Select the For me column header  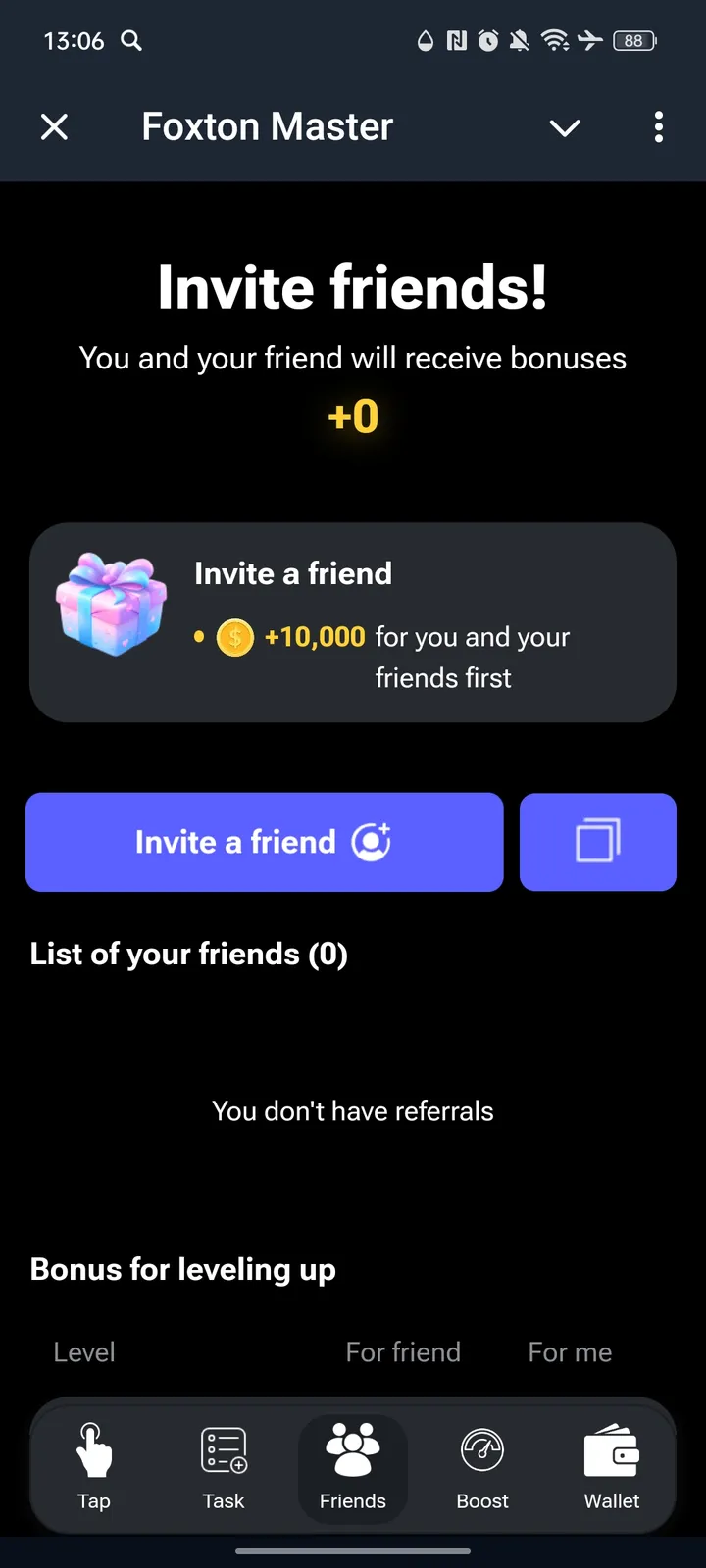[570, 1352]
